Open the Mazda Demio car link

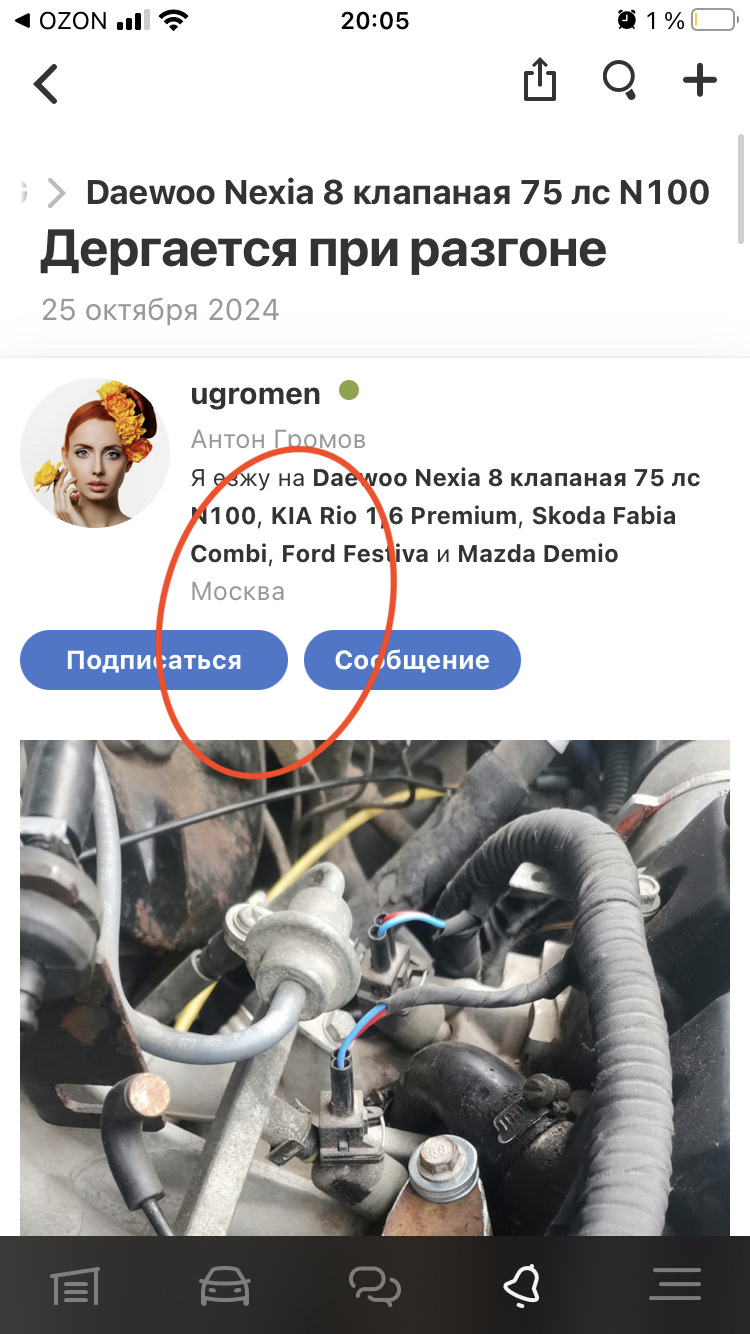(x=538, y=553)
